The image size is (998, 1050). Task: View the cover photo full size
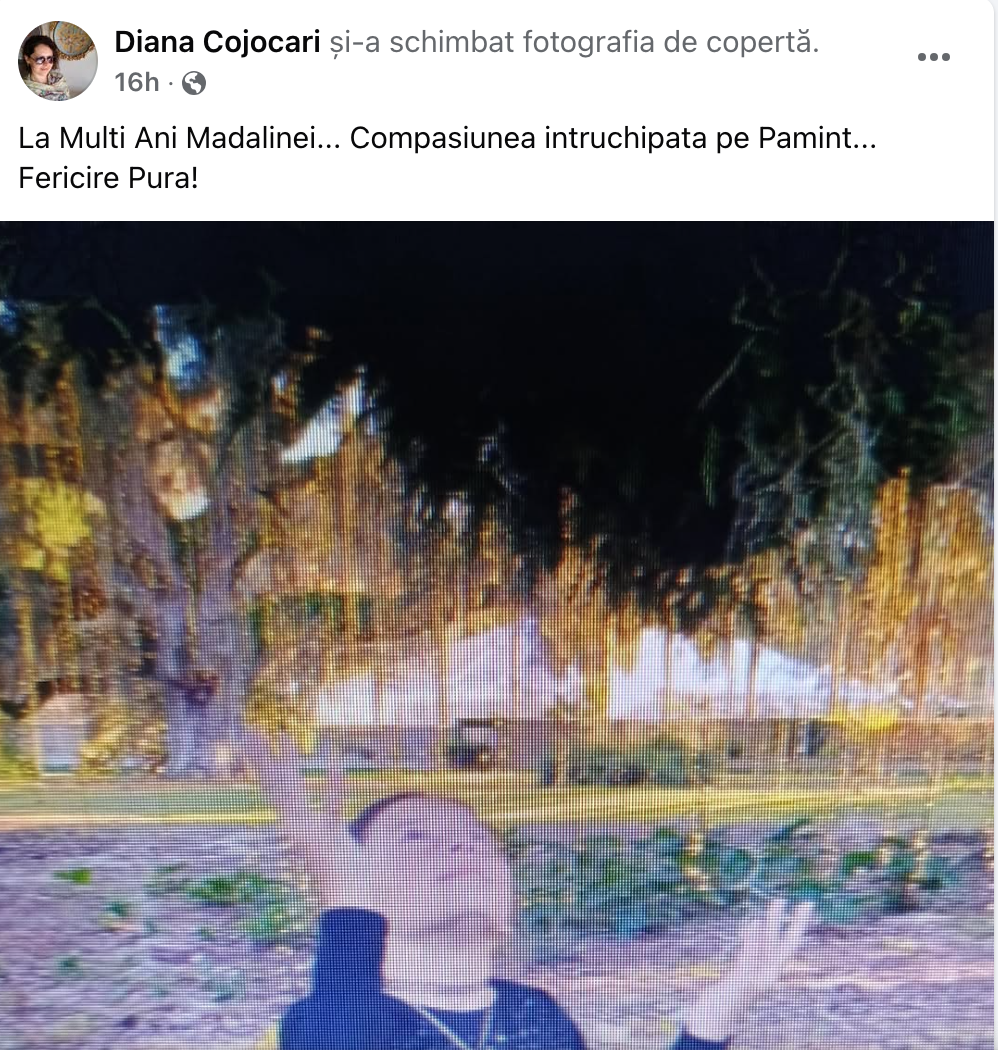click(x=498, y=634)
